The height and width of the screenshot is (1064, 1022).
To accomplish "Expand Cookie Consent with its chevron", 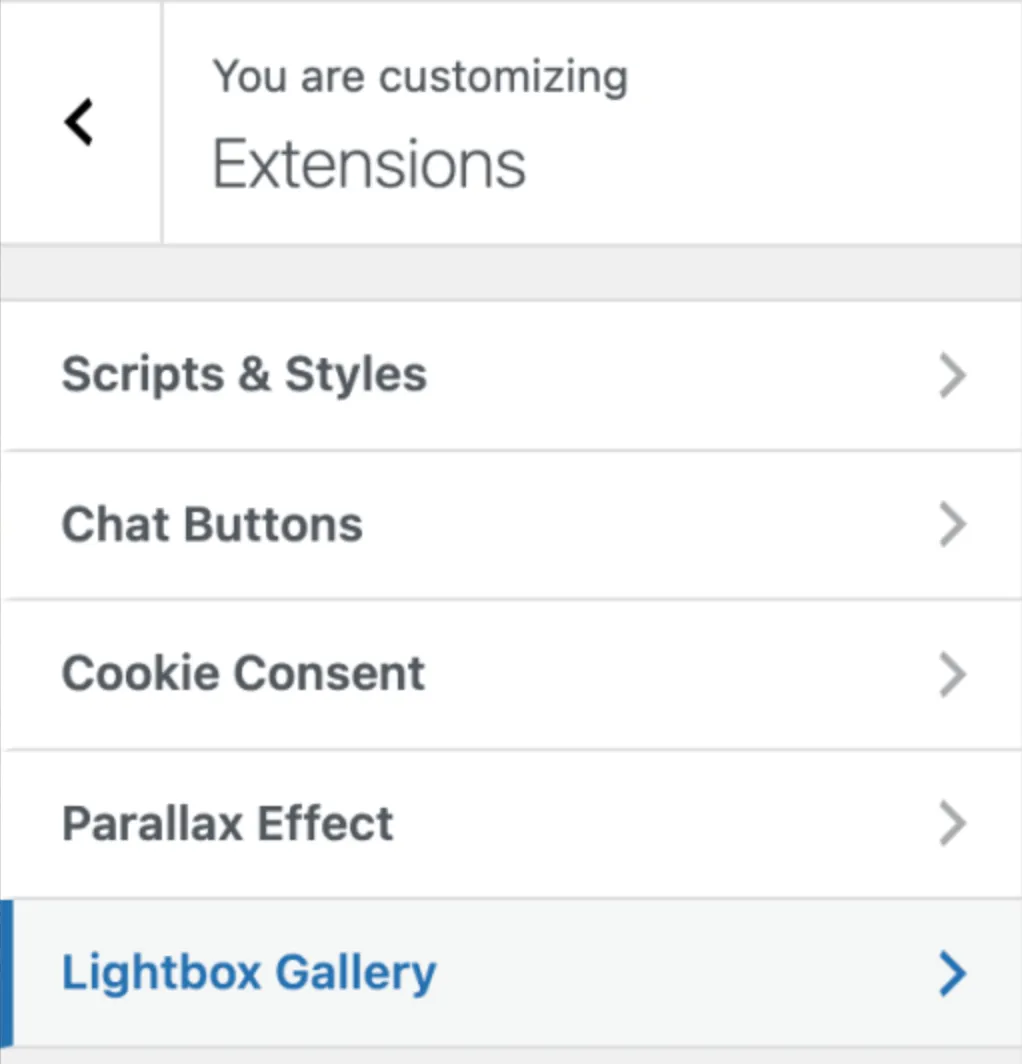I will click(x=951, y=674).
